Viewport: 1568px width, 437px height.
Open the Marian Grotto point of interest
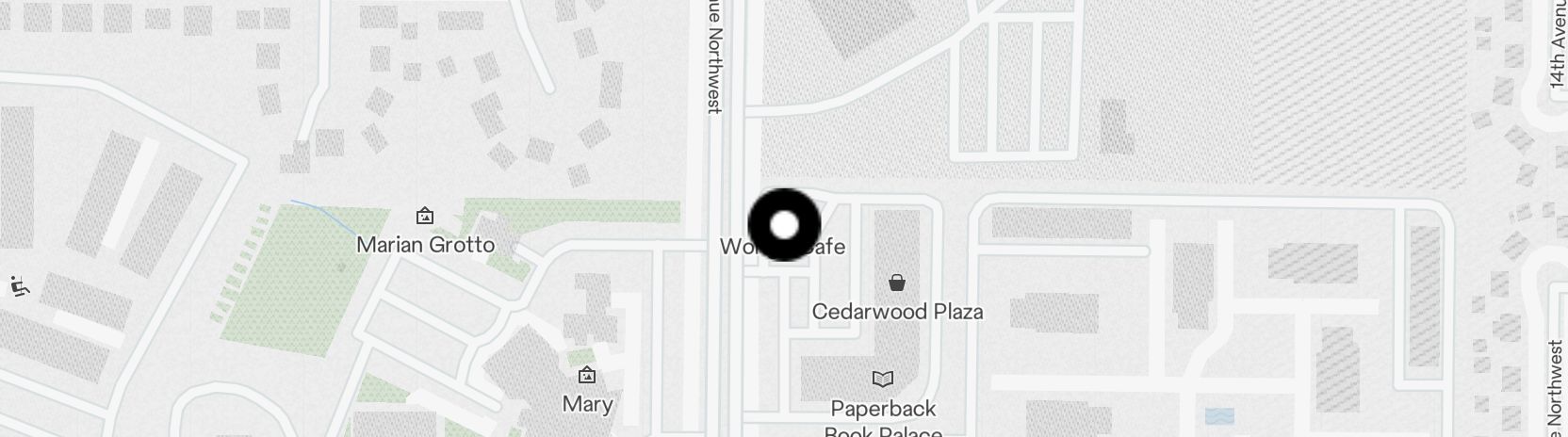(425, 244)
